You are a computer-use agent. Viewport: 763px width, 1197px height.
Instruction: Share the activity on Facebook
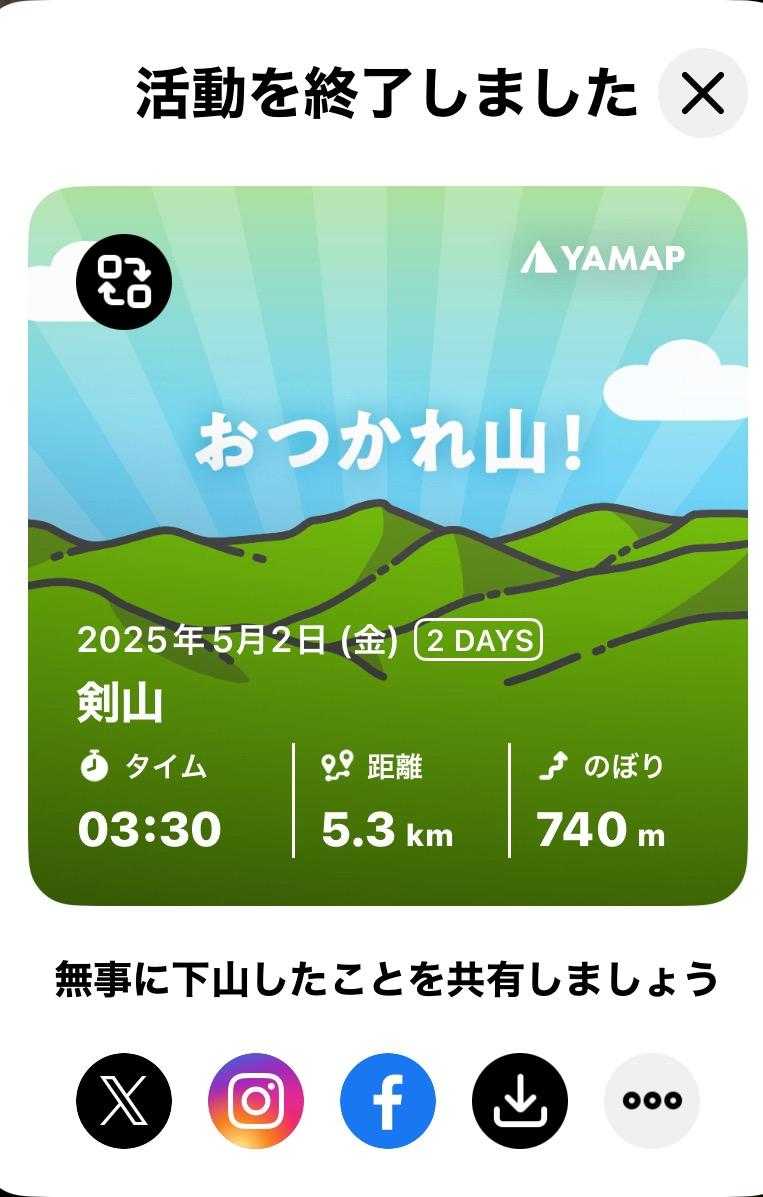(388, 1101)
